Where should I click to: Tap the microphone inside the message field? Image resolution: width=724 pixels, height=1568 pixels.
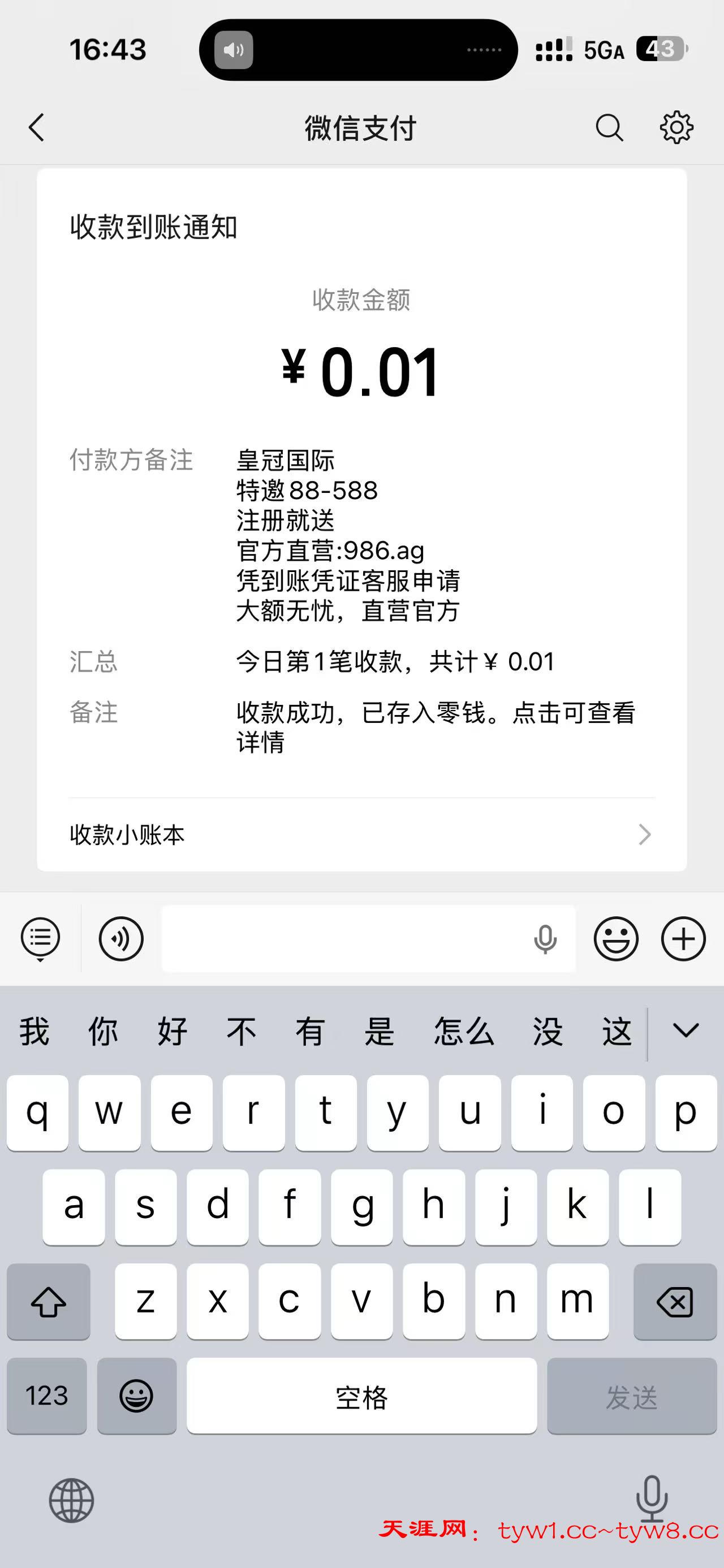(x=545, y=938)
